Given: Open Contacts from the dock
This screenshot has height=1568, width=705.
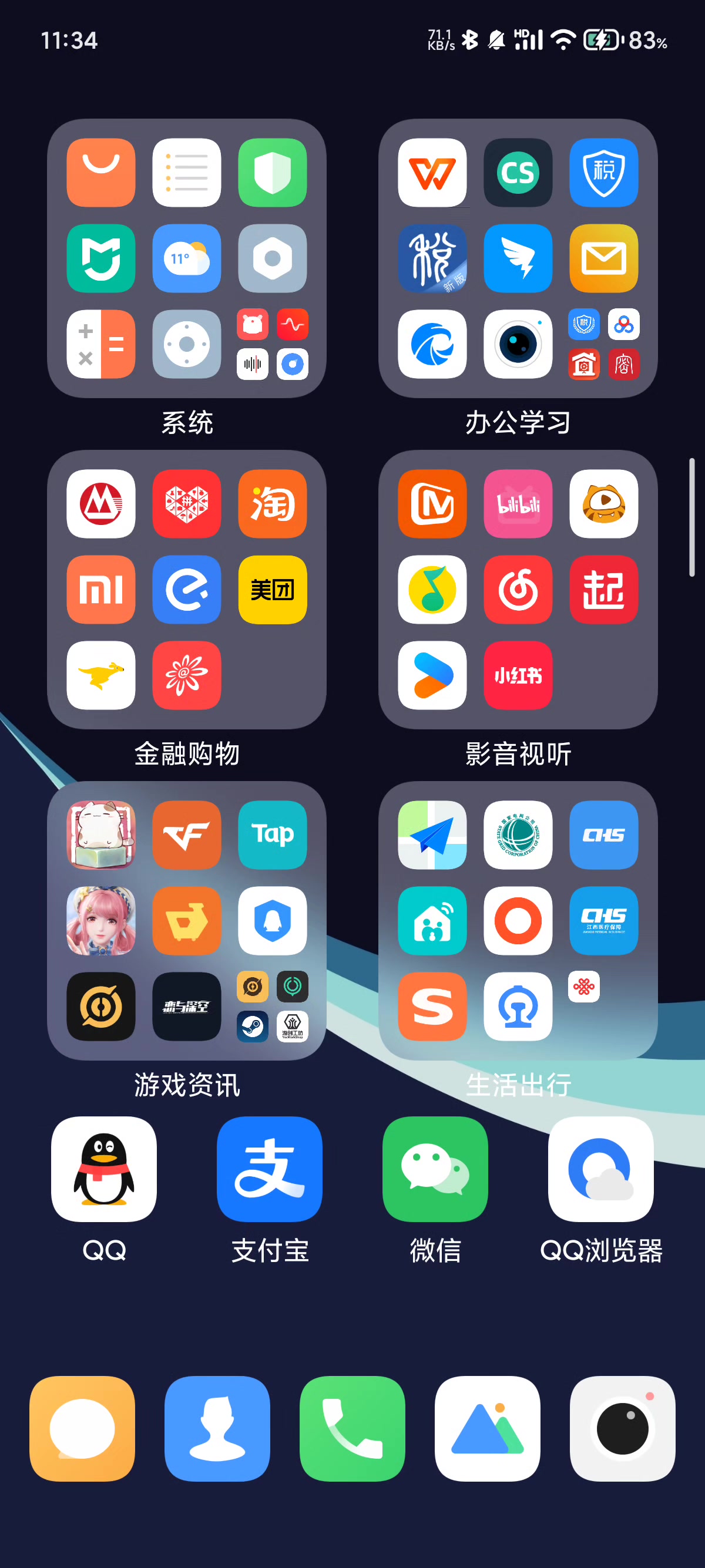Looking at the screenshot, I should coord(217,1428).
